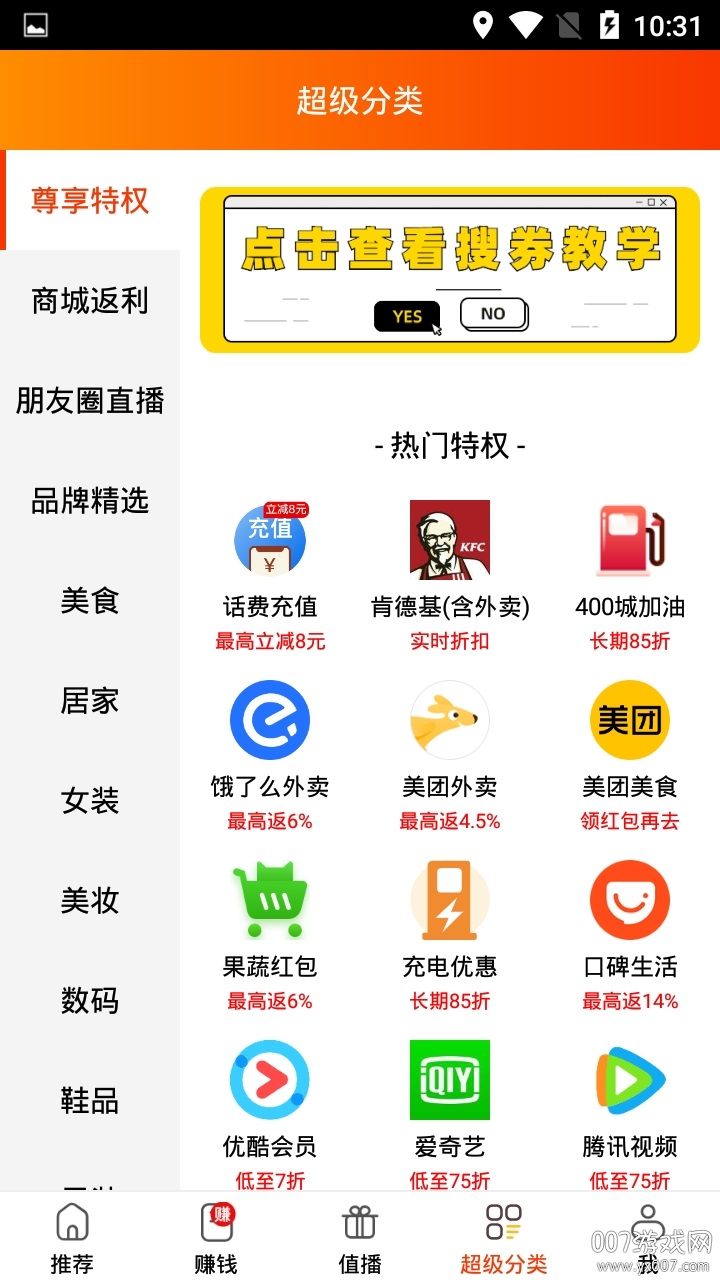Open 腾讯视频 membership discount
This screenshot has width=720, height=1280.
pyautogui.click(x=630, y=1110)
